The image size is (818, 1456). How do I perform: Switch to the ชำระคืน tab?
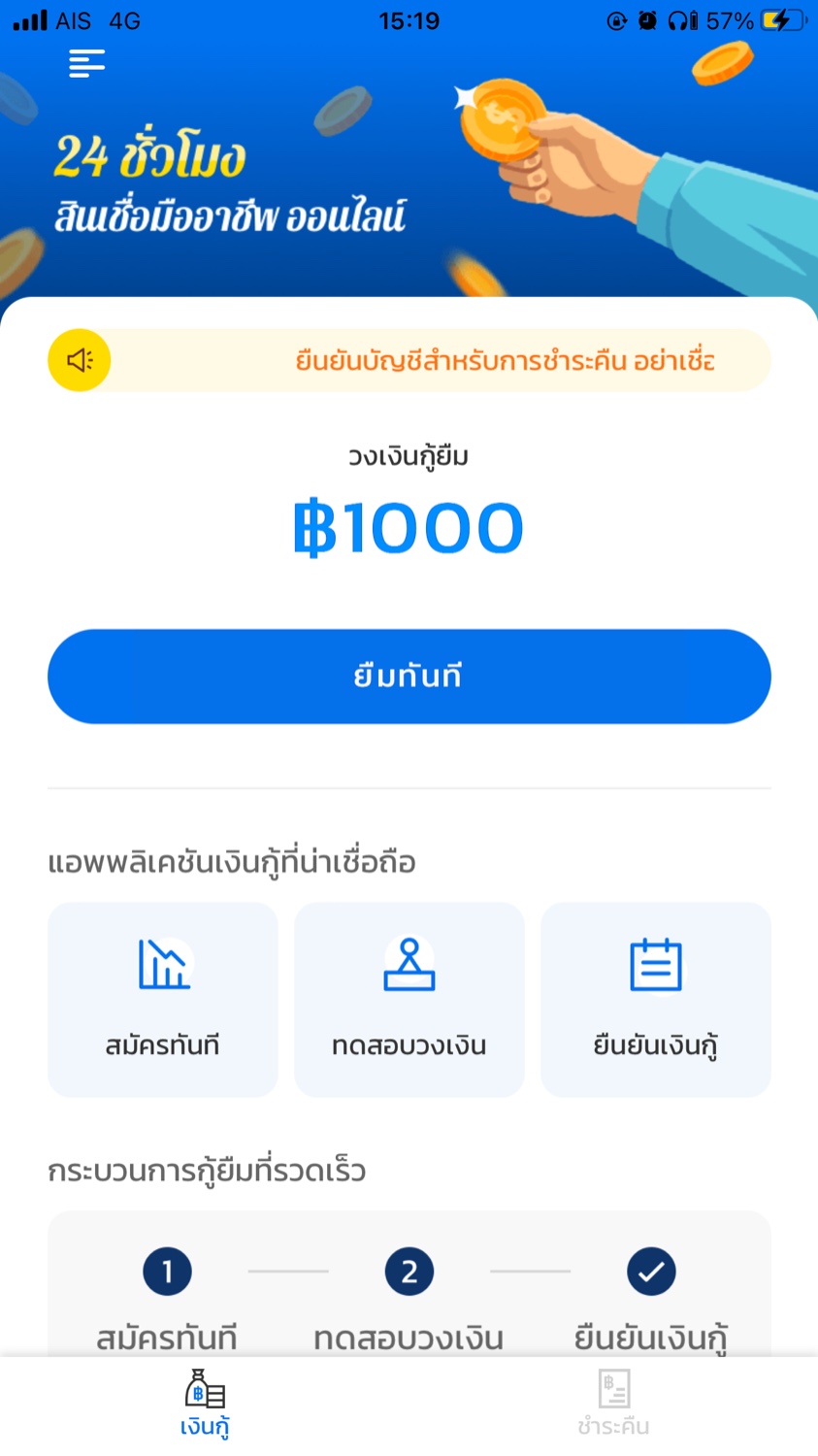click(613, 1404)
